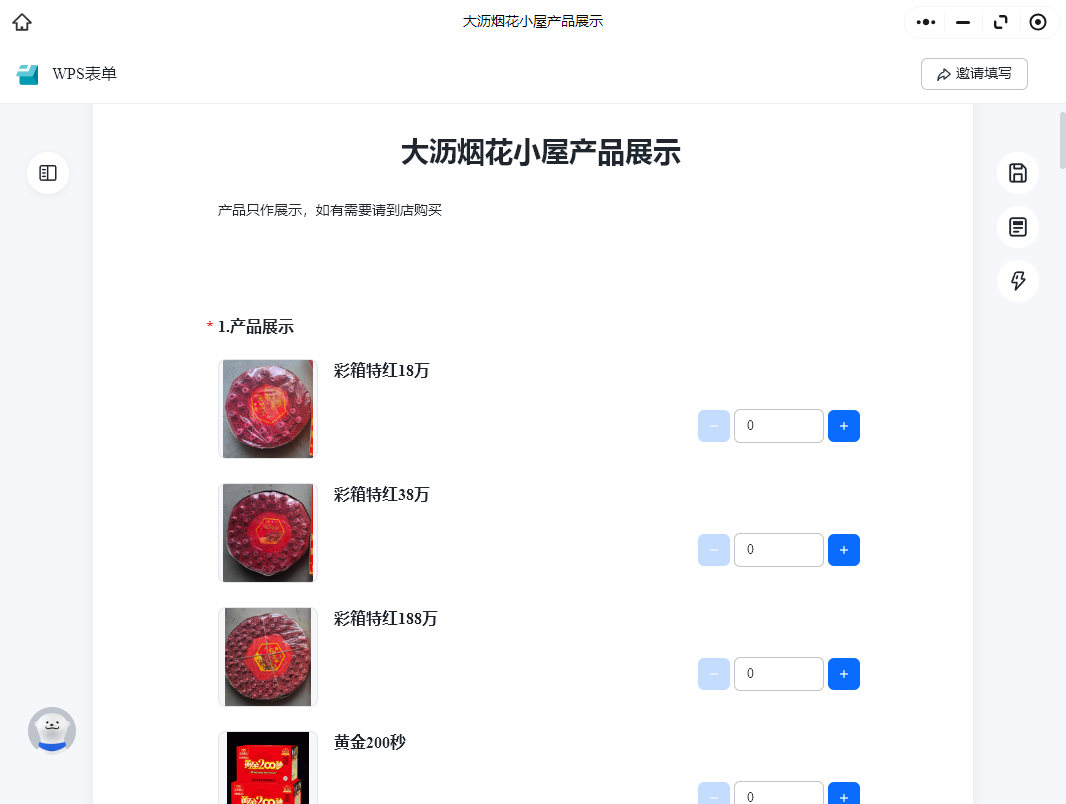View the 彩箱特红38万 product image
Screen dimensions: 1066x804
pos(268,533)
